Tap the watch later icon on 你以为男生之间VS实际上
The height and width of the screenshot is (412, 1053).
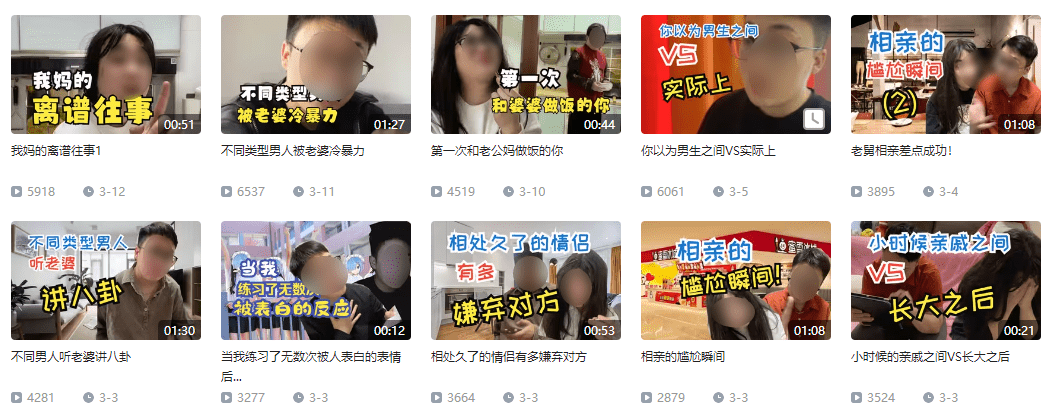coord(815,119)
